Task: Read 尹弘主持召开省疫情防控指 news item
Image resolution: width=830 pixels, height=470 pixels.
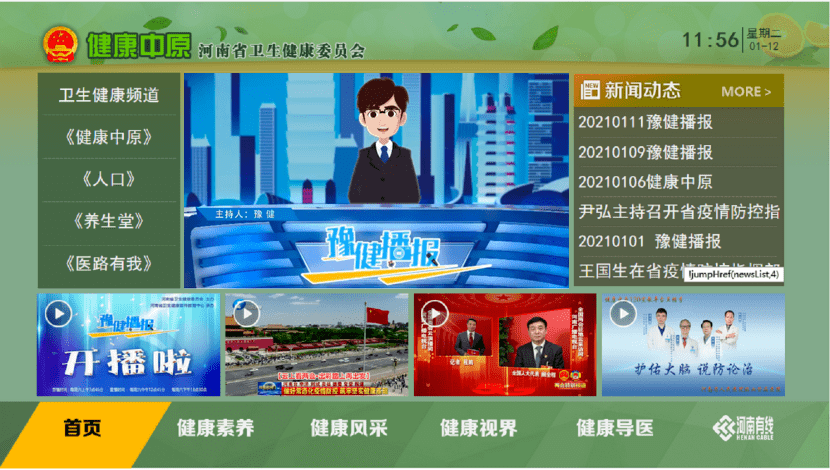Action: pos(678,212)
